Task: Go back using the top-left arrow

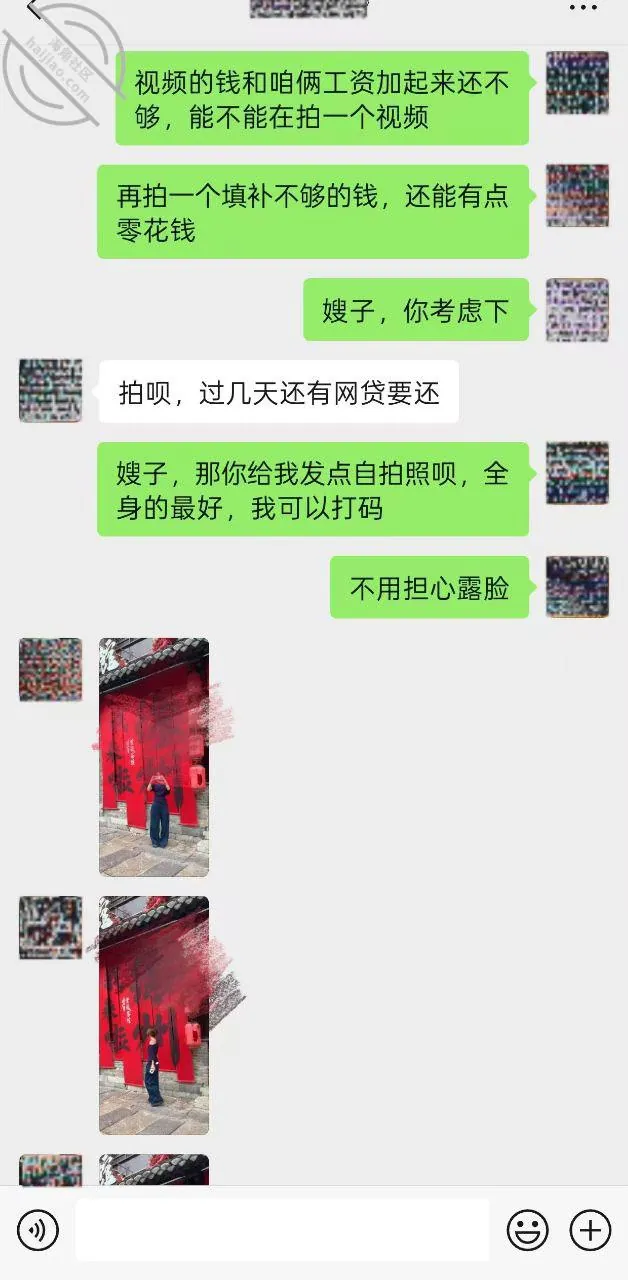Action: tap(34, 10)
